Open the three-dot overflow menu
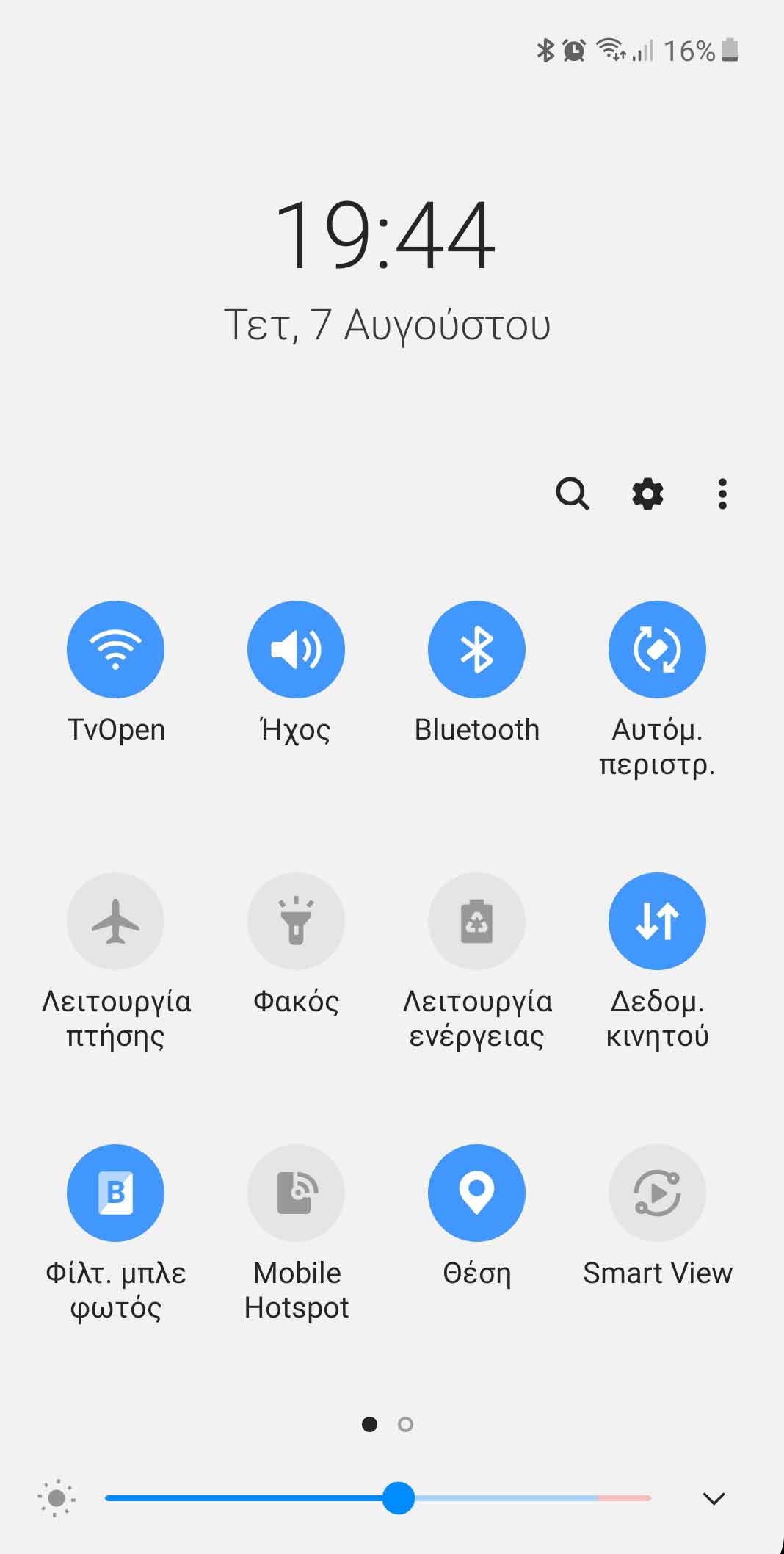The image size is (784, 1554). point(722,494)
